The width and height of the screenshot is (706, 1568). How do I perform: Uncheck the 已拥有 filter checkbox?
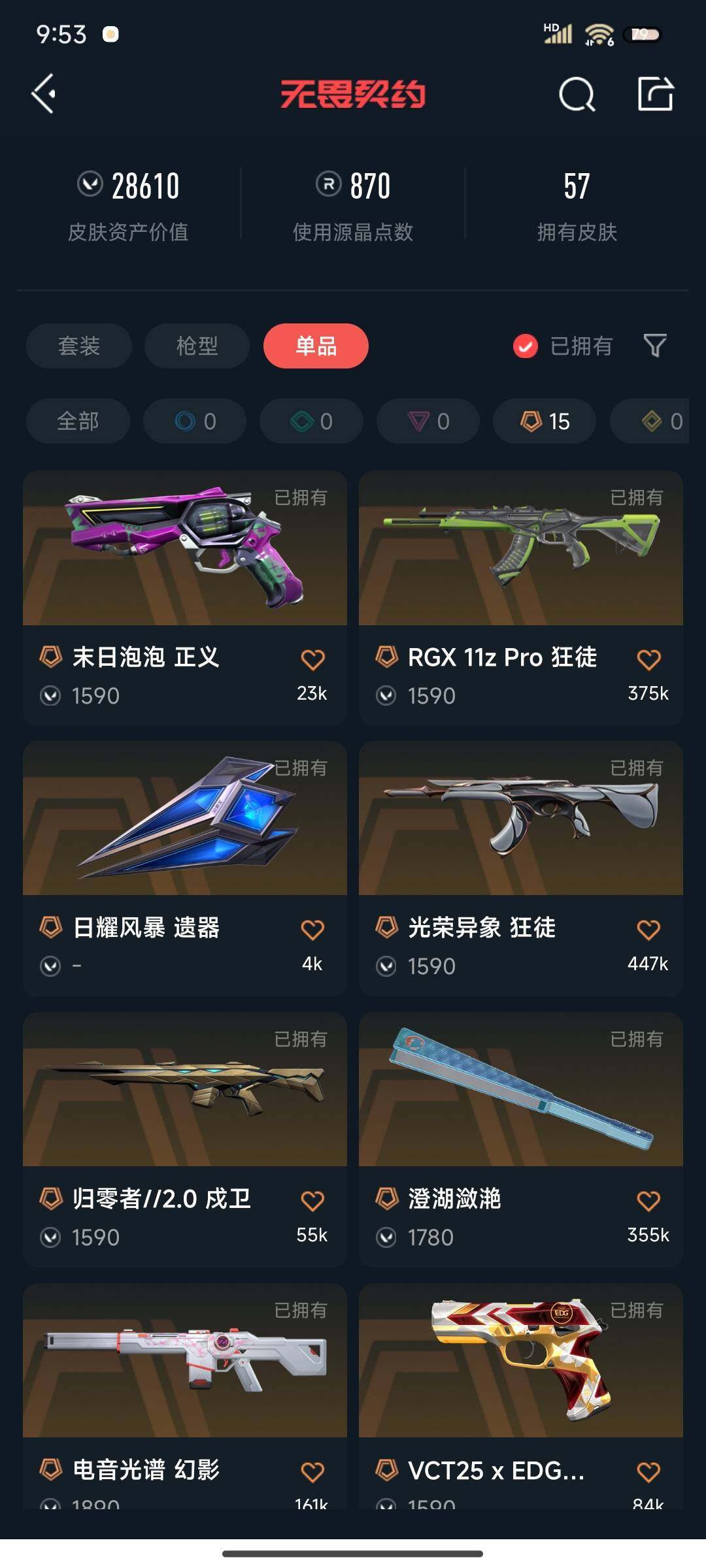(525, 346)
